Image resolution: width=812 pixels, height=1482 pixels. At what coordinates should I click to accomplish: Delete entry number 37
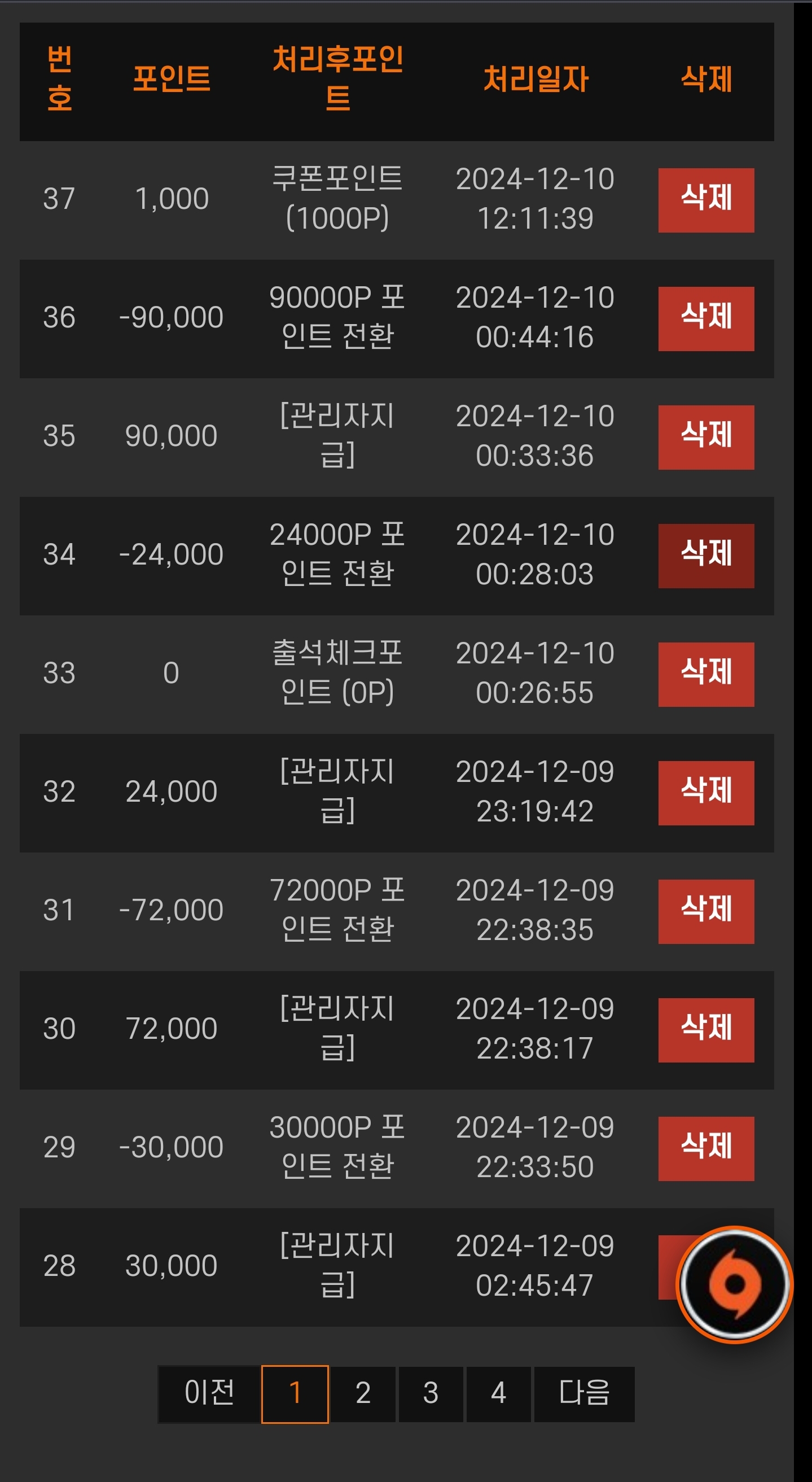[705, 200]
